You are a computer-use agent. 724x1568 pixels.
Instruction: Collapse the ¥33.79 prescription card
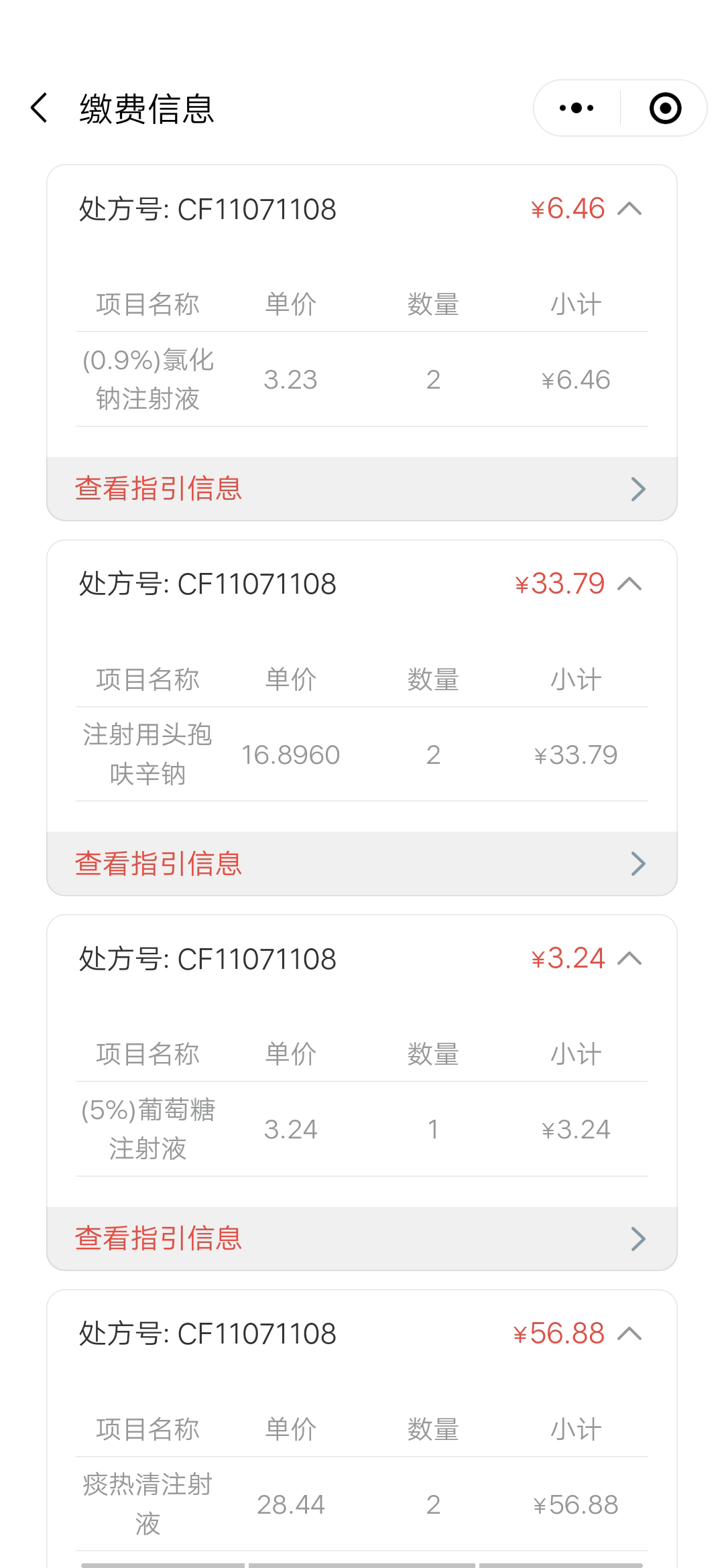click(x=629, y=584)
